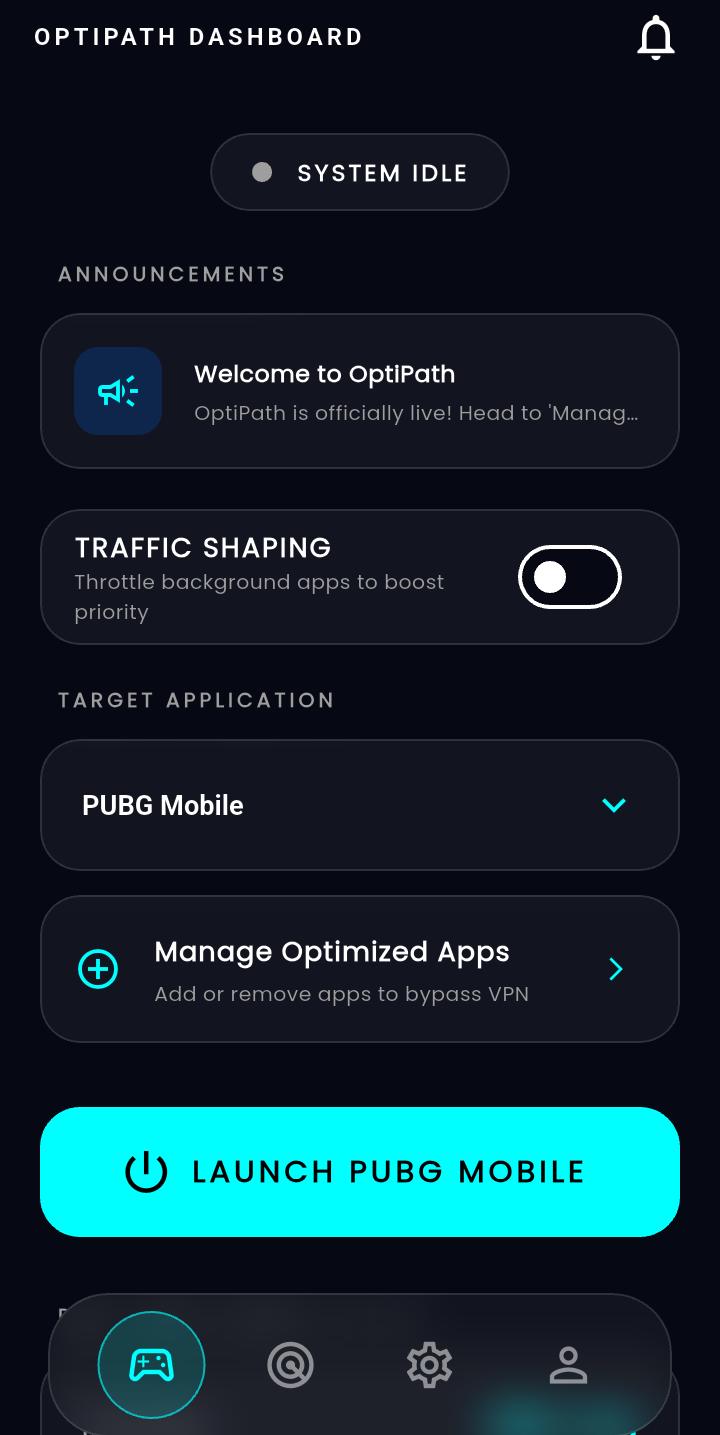Enable the Traffic Shaping switch
Viewport: 720px width, 1435px height.
[x=570, y=577]
